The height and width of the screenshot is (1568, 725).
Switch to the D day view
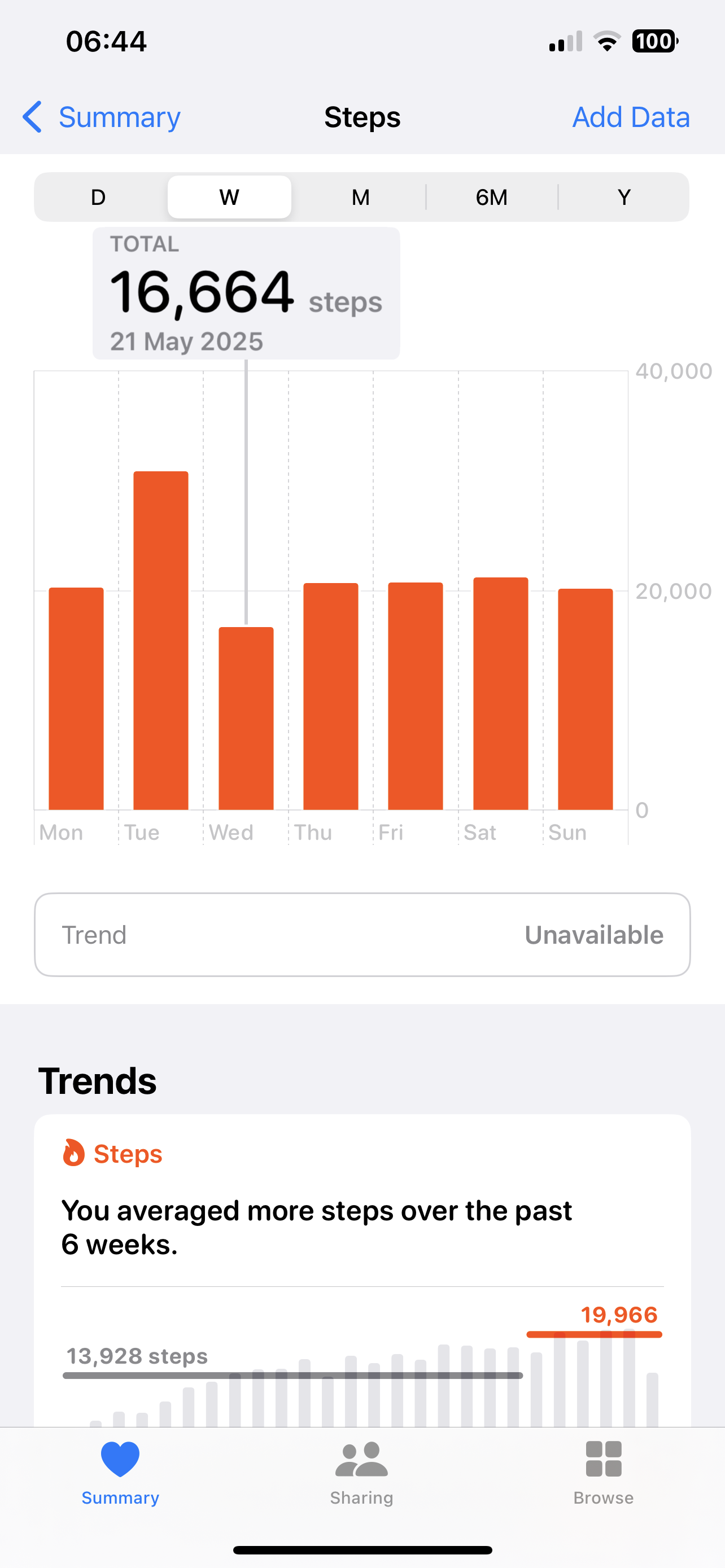click(98, 197)
